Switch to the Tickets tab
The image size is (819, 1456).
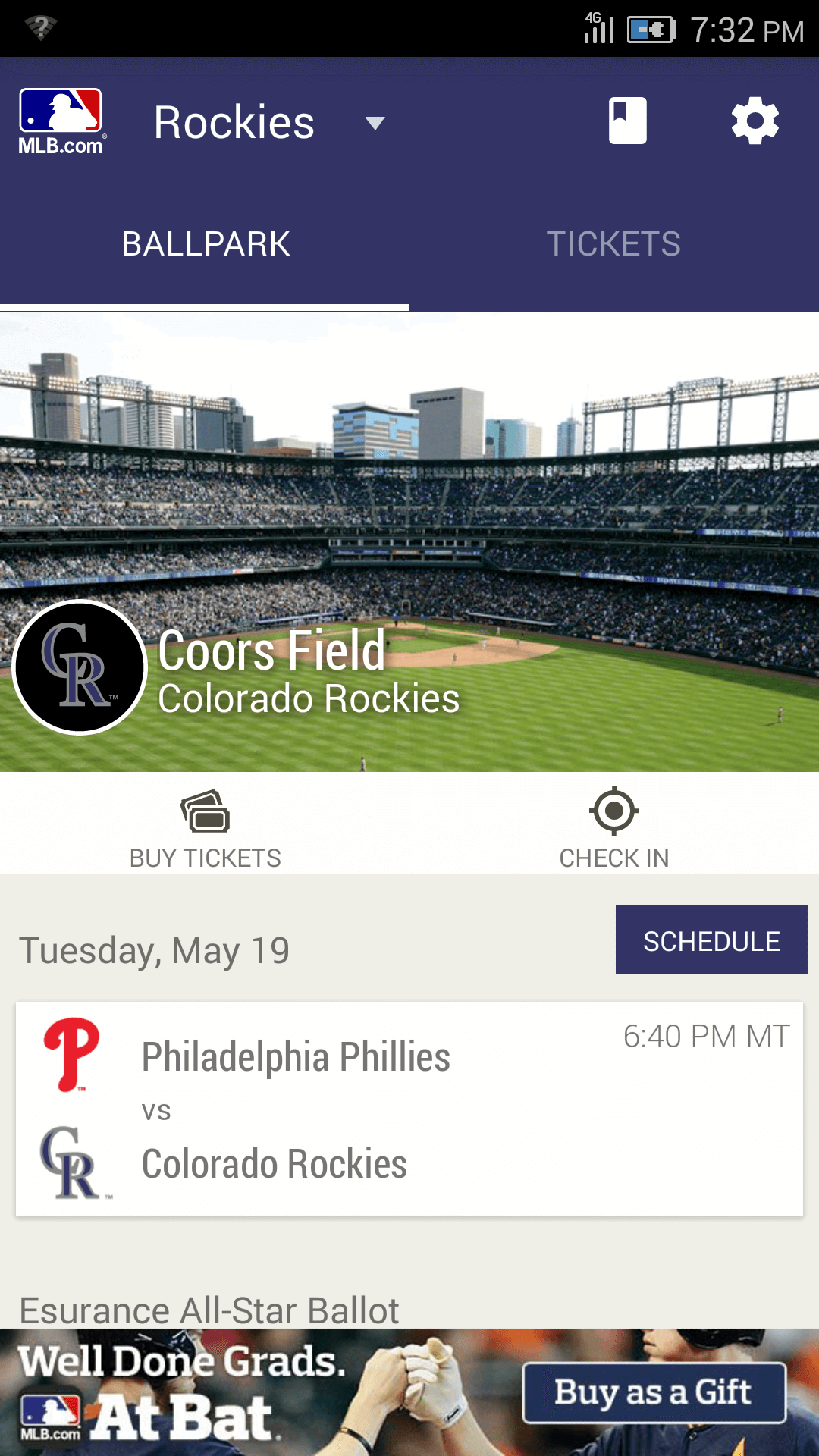tap(614, 244)
